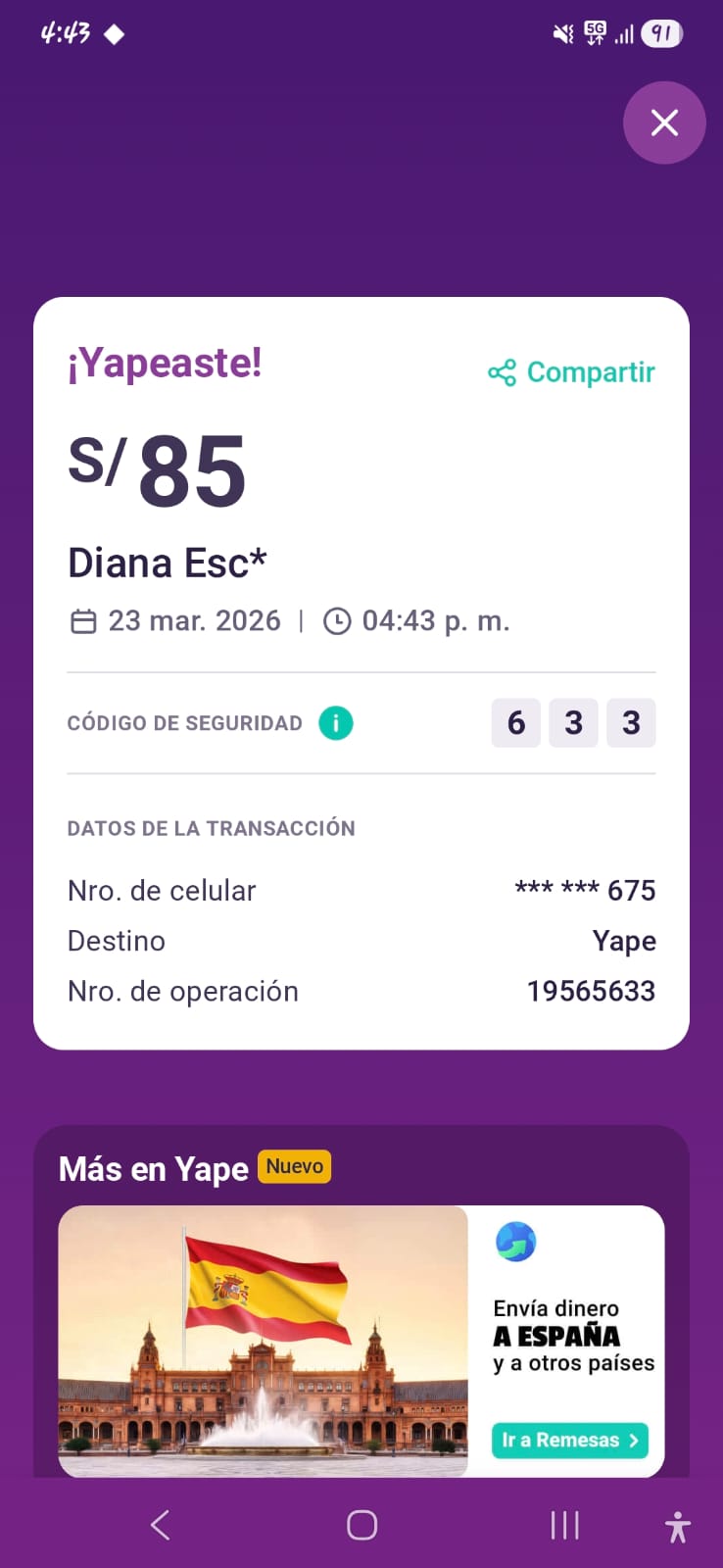Image resolution: width=723 pixels, height=1568 pixels.
Task: Close the Yape payment confirmation screen
Action: (x=664, y=122)
